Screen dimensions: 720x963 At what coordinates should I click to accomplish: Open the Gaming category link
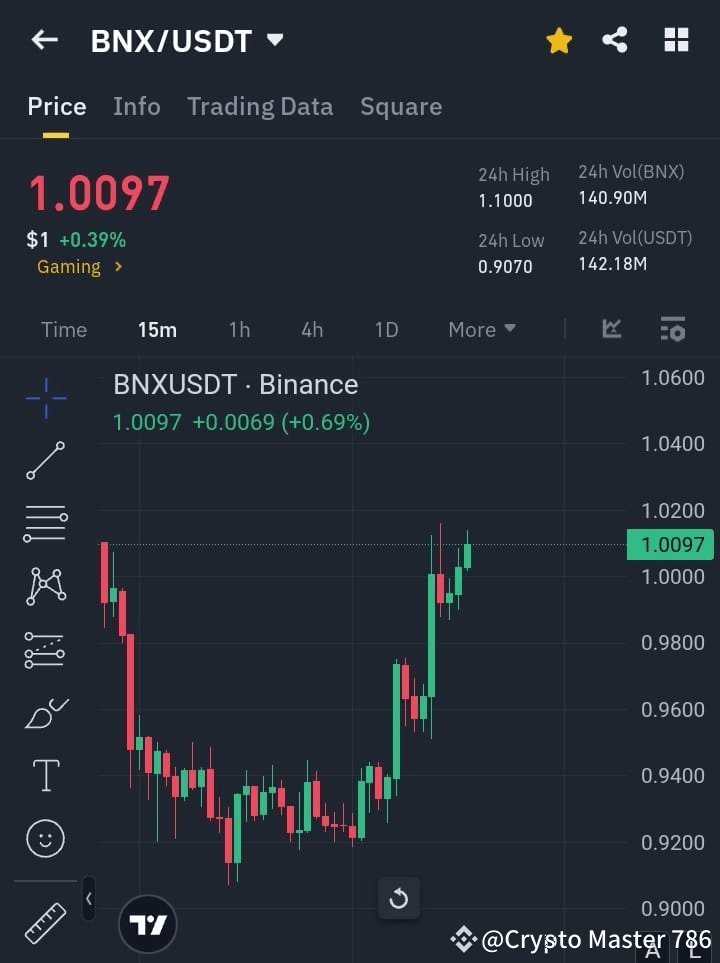(x=70, y=267)
